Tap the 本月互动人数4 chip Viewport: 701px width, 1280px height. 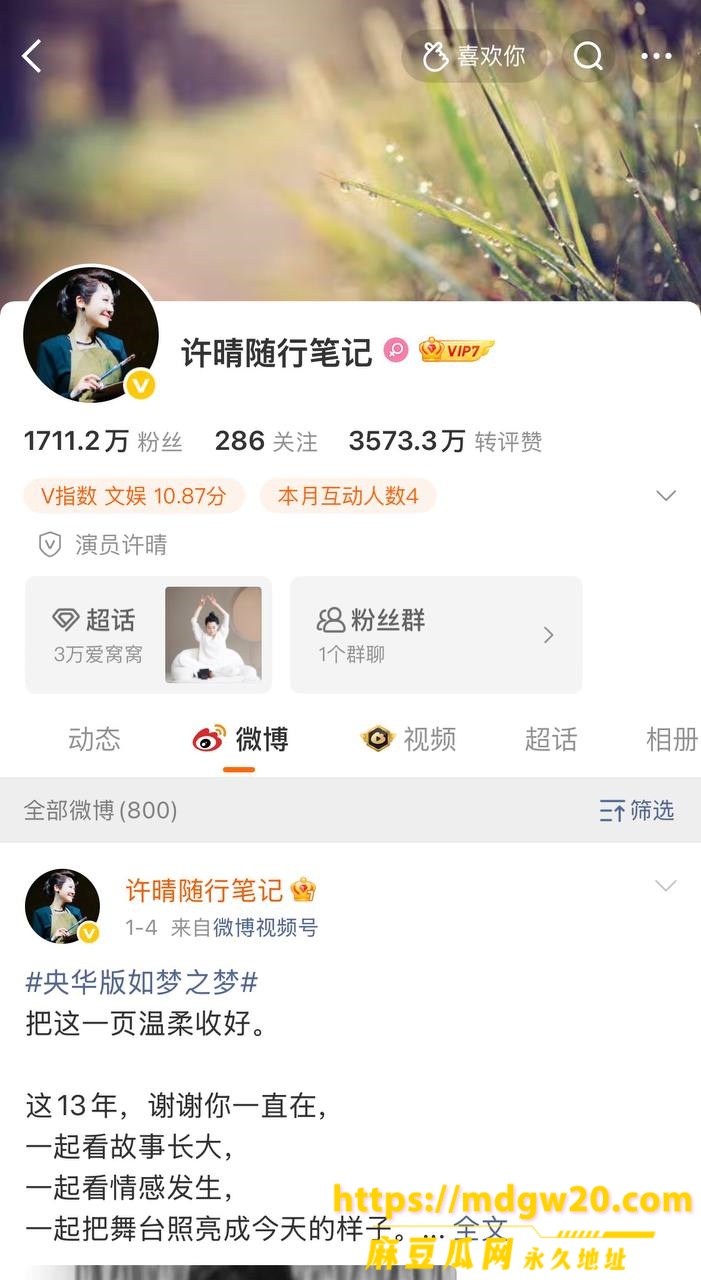point(348,495)
